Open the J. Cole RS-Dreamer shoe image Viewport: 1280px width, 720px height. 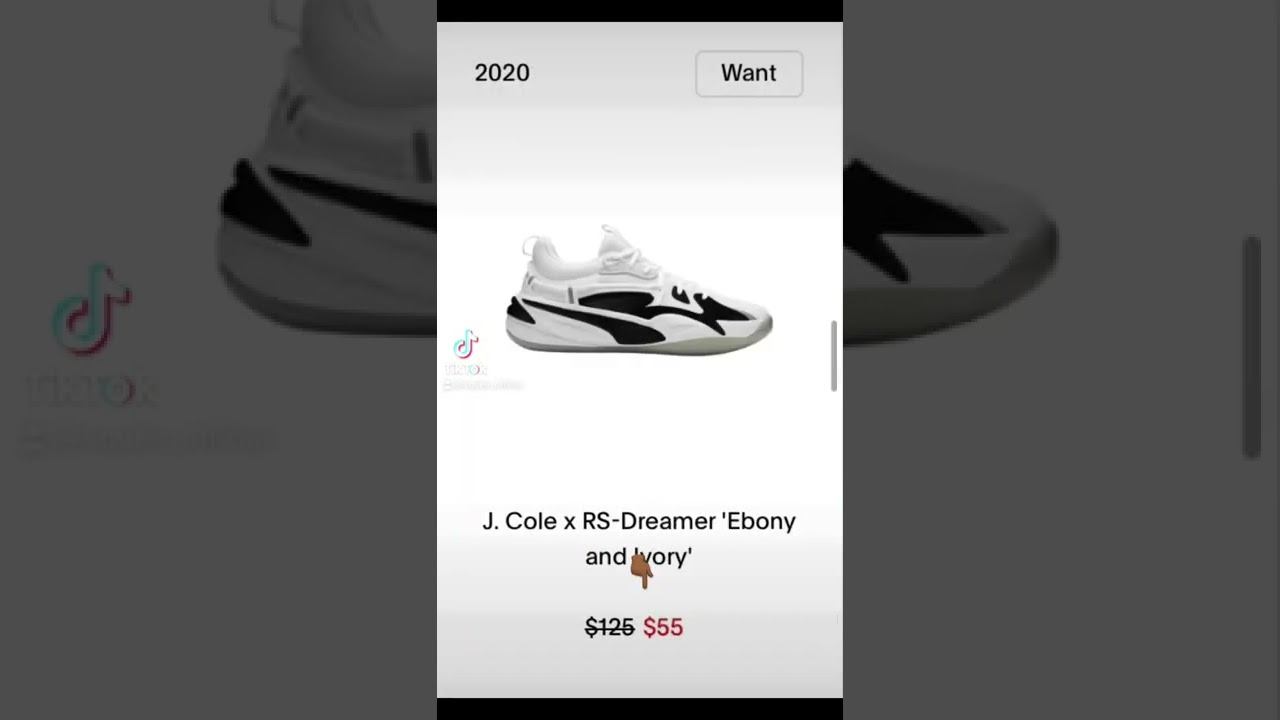coord(639,291)
